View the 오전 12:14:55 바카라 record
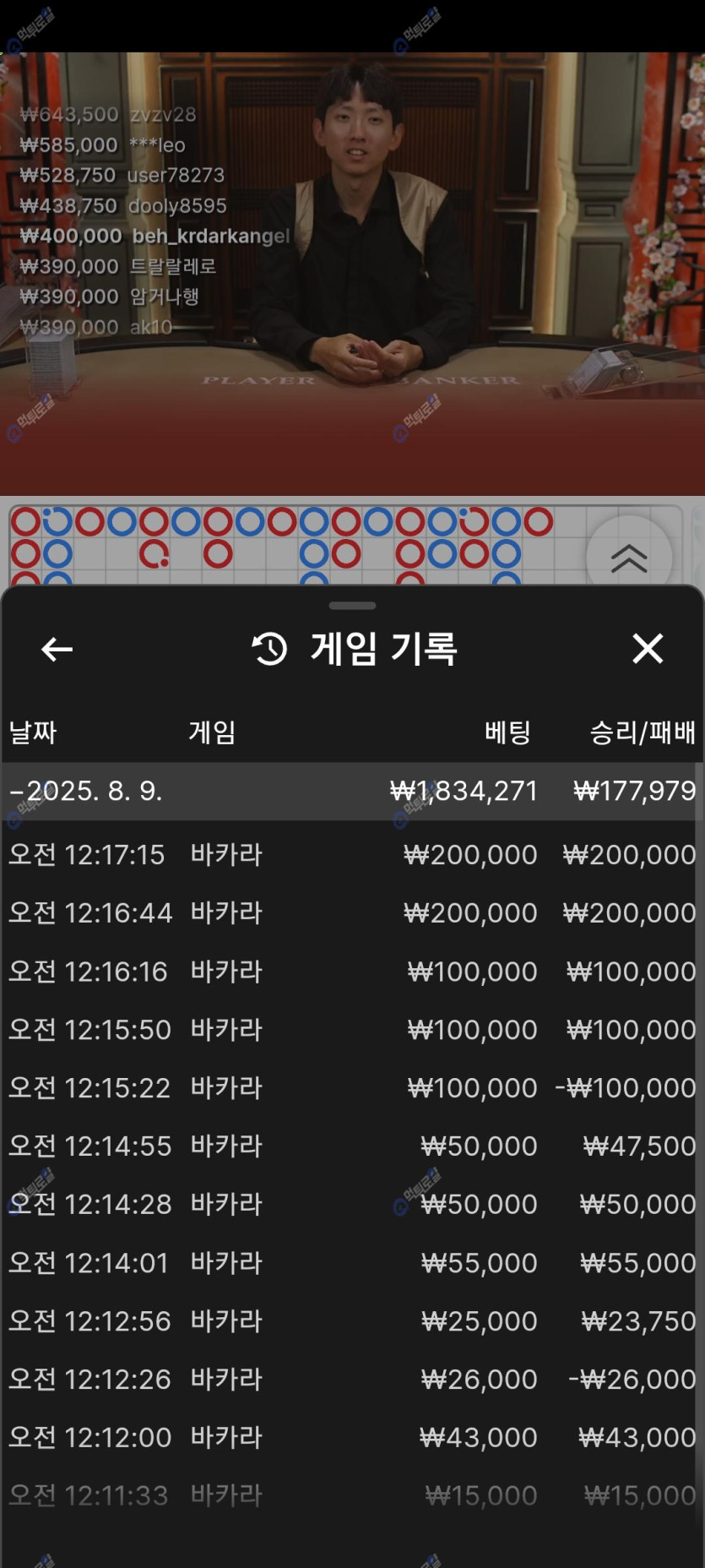 [x=352, y=1146]
